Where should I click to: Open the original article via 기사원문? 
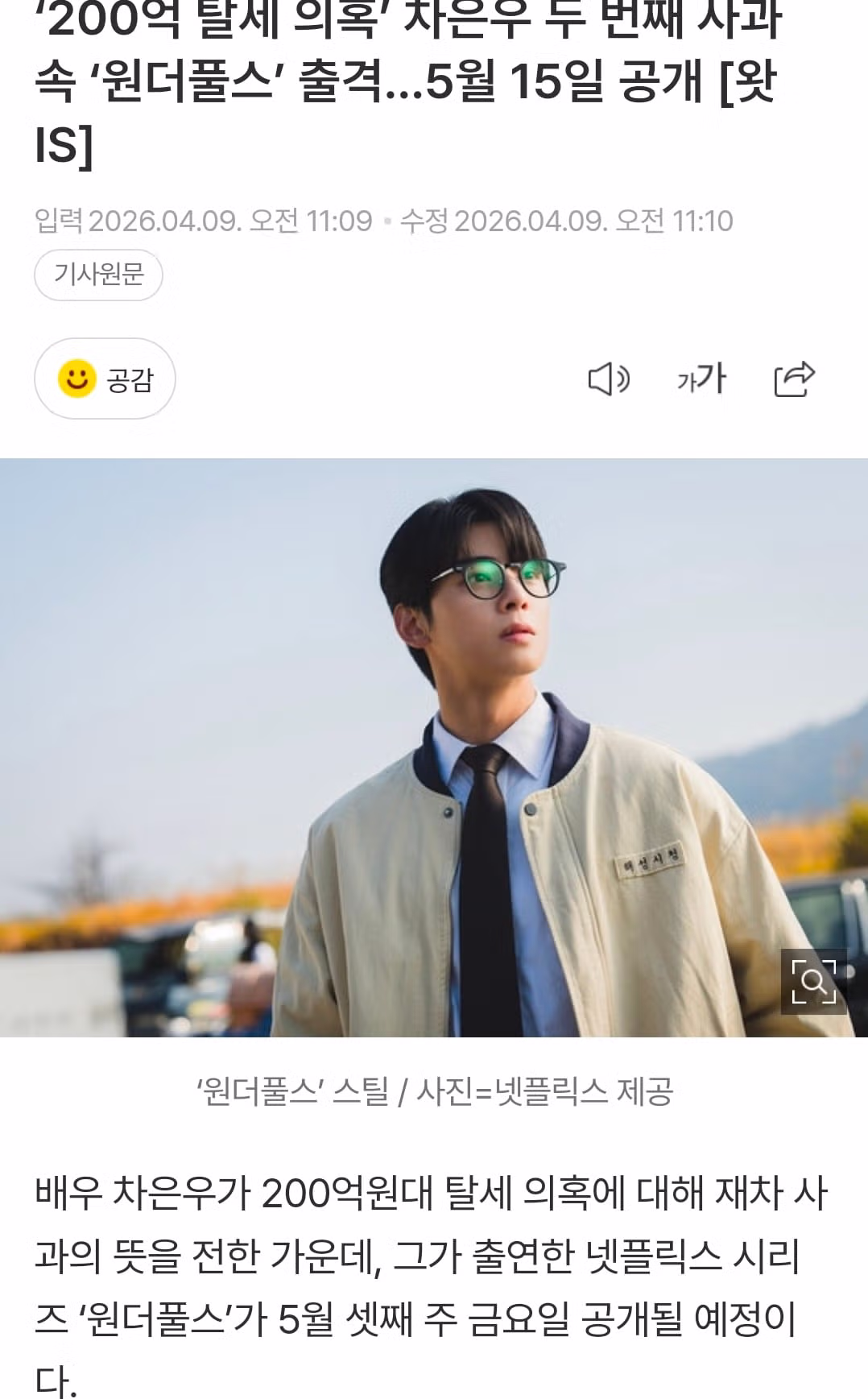pos(98,275)
